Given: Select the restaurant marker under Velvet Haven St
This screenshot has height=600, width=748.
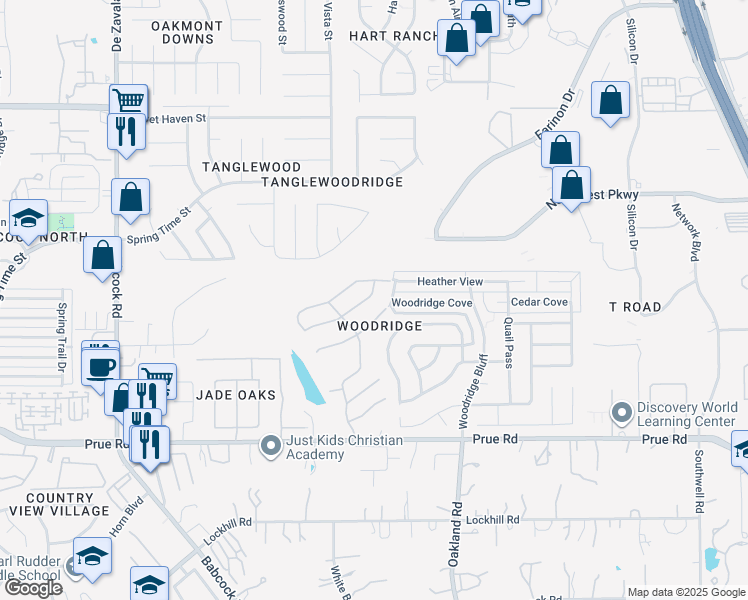Looking at the screenshot, I should [126, 134].
